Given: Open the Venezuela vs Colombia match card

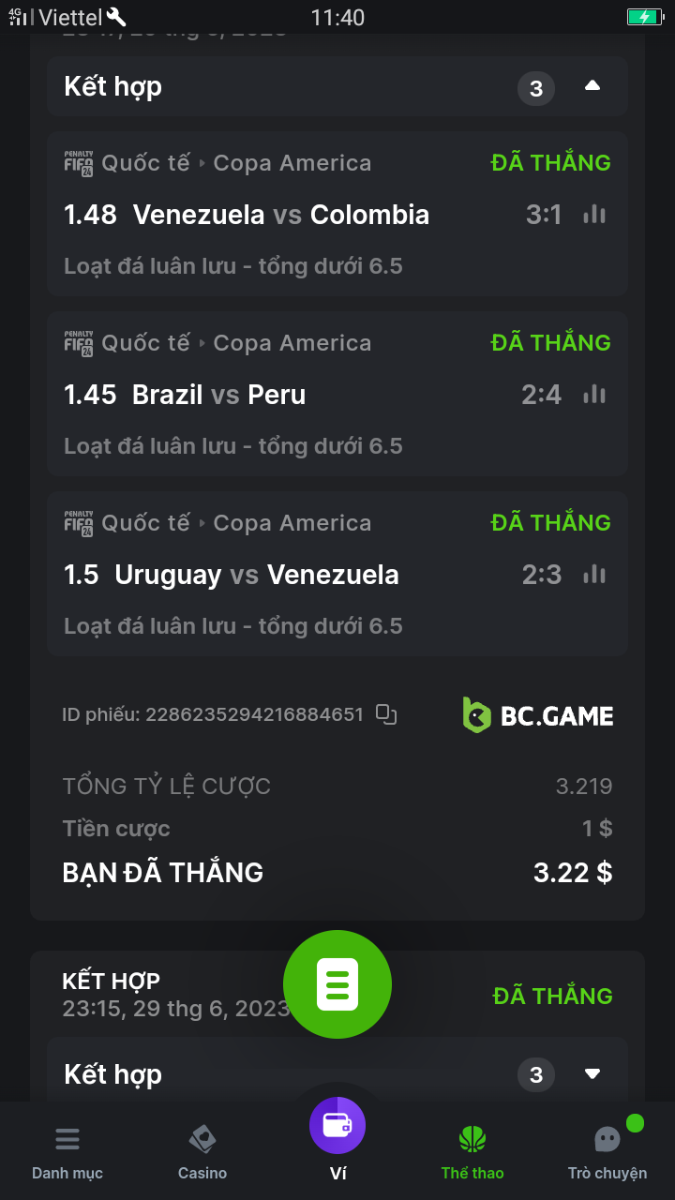Looking at the screenshot, I should click(280, 214).
